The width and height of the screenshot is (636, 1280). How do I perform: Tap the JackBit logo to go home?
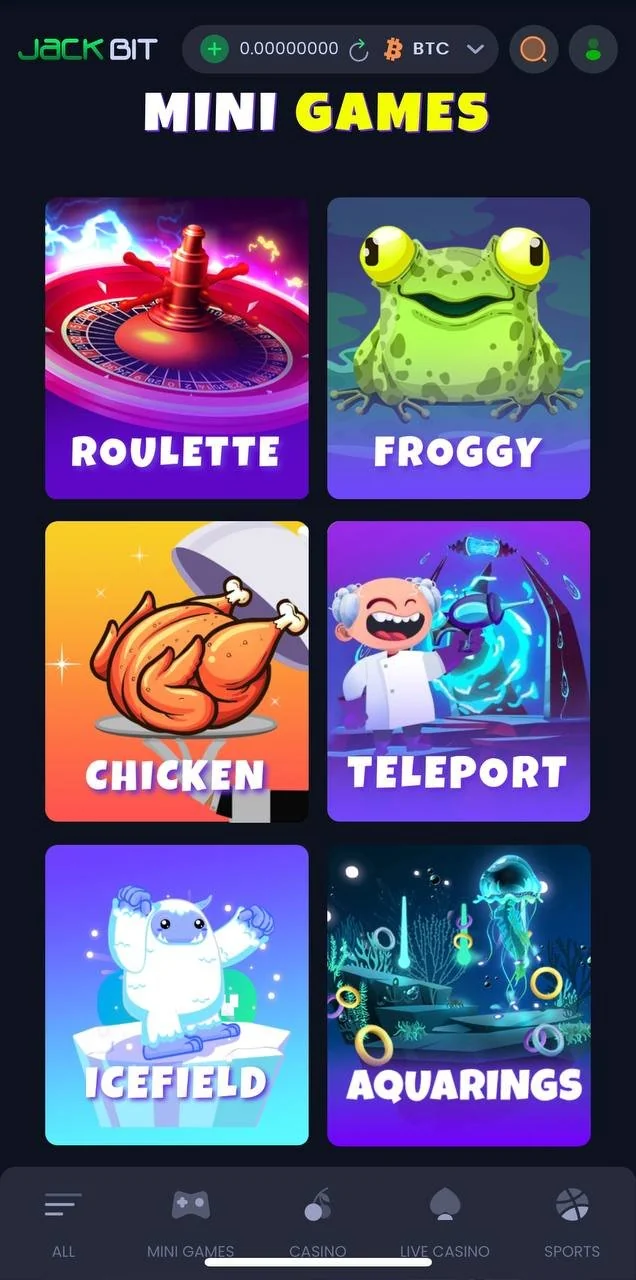(x=88, y=49)
